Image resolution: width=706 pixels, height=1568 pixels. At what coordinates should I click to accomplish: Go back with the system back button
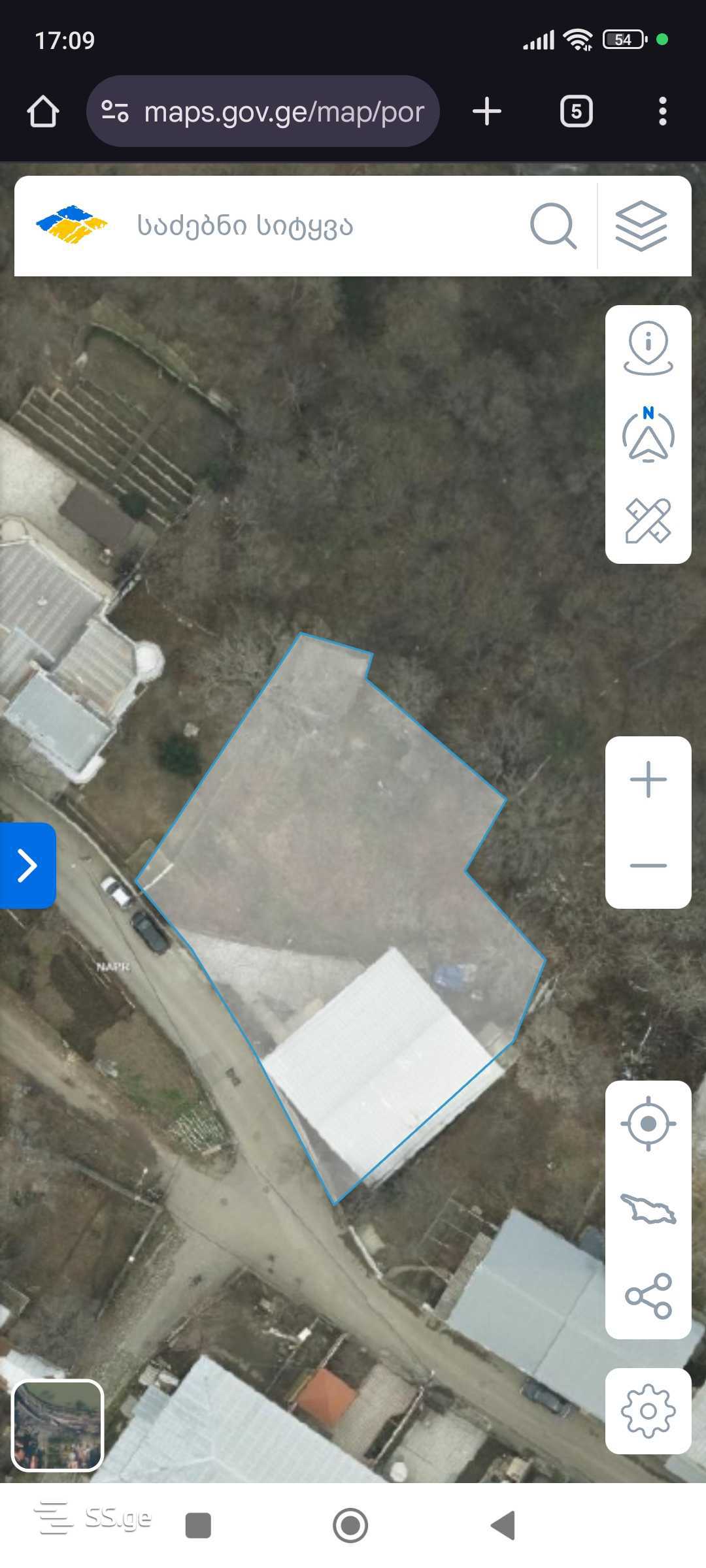tap(503, 1526)
